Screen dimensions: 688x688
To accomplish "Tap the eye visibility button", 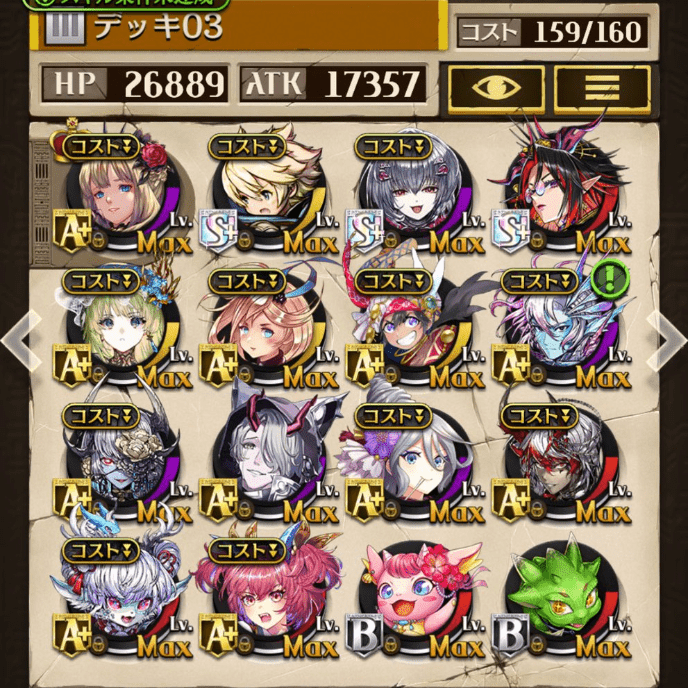I will pos(496,87).
